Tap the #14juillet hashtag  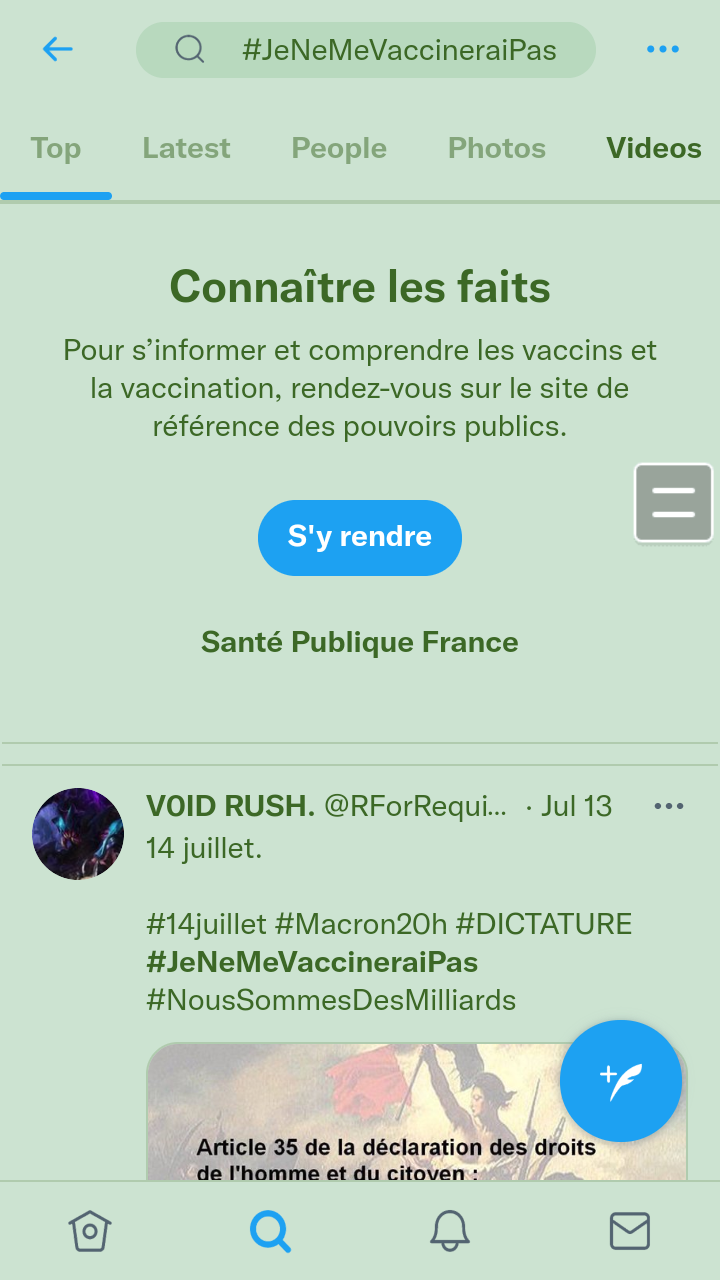pyautogui.click(x=207, y=923)
